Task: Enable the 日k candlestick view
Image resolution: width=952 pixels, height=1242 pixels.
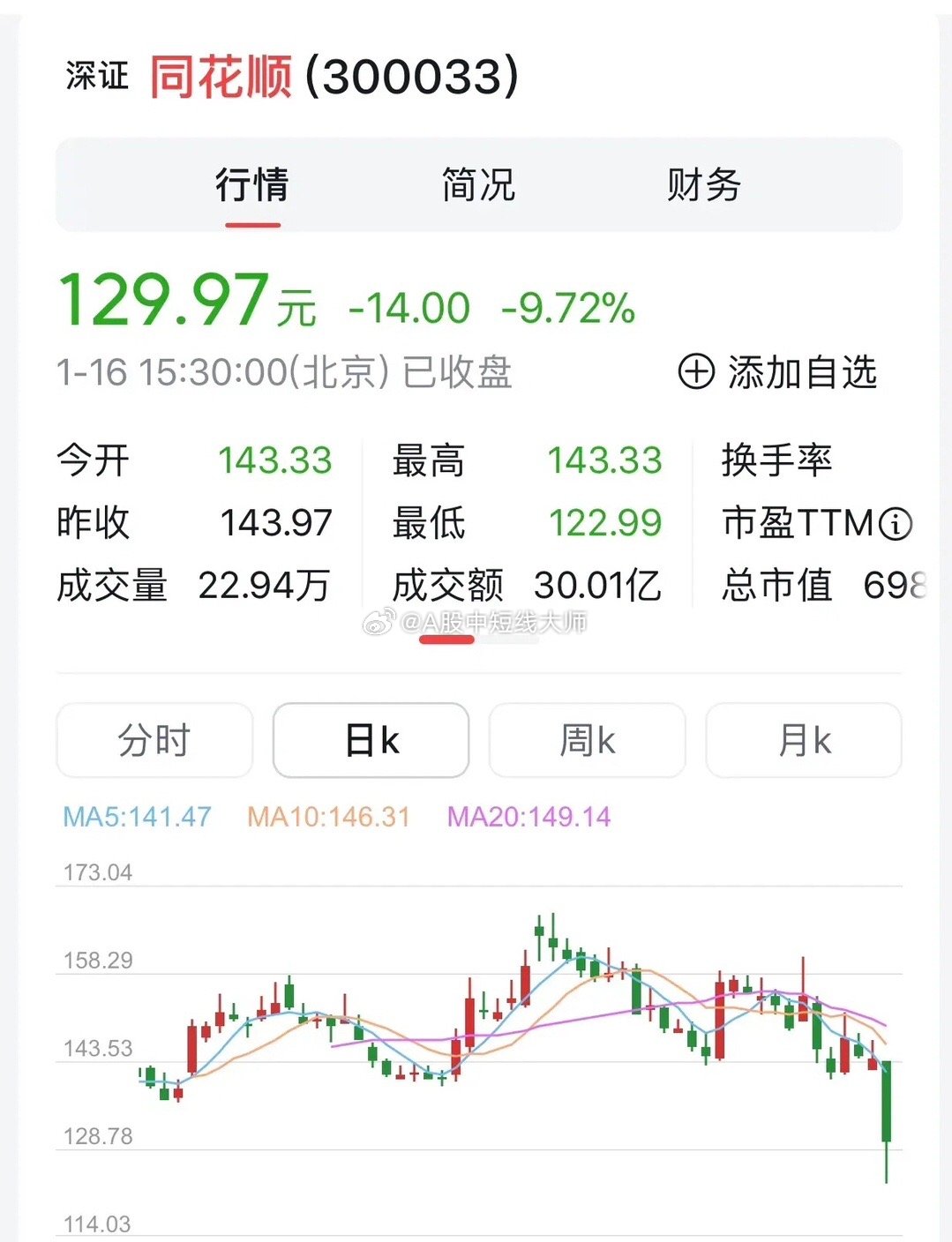Action: click(370, 741)
